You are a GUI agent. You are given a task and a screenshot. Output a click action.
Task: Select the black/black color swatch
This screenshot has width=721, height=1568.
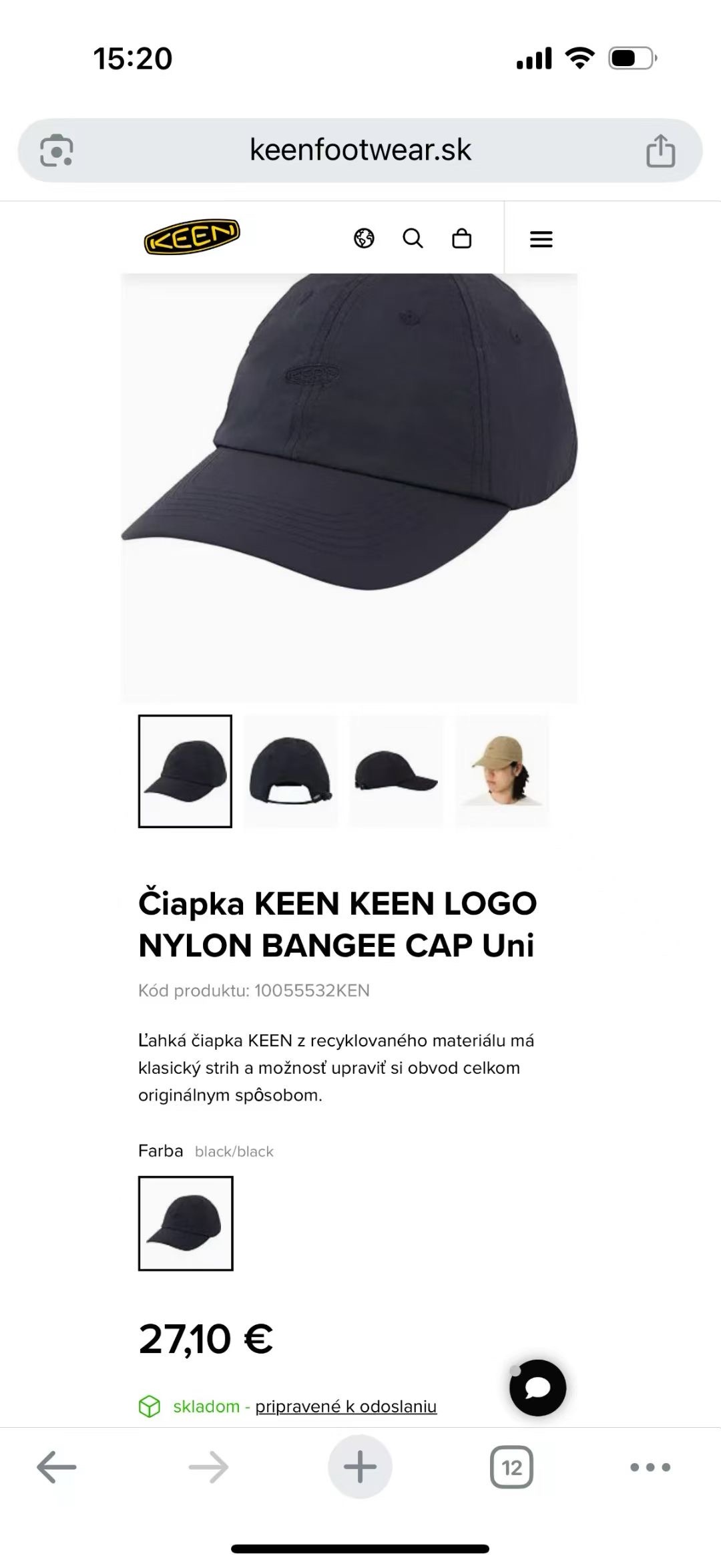click(186, 1223)
